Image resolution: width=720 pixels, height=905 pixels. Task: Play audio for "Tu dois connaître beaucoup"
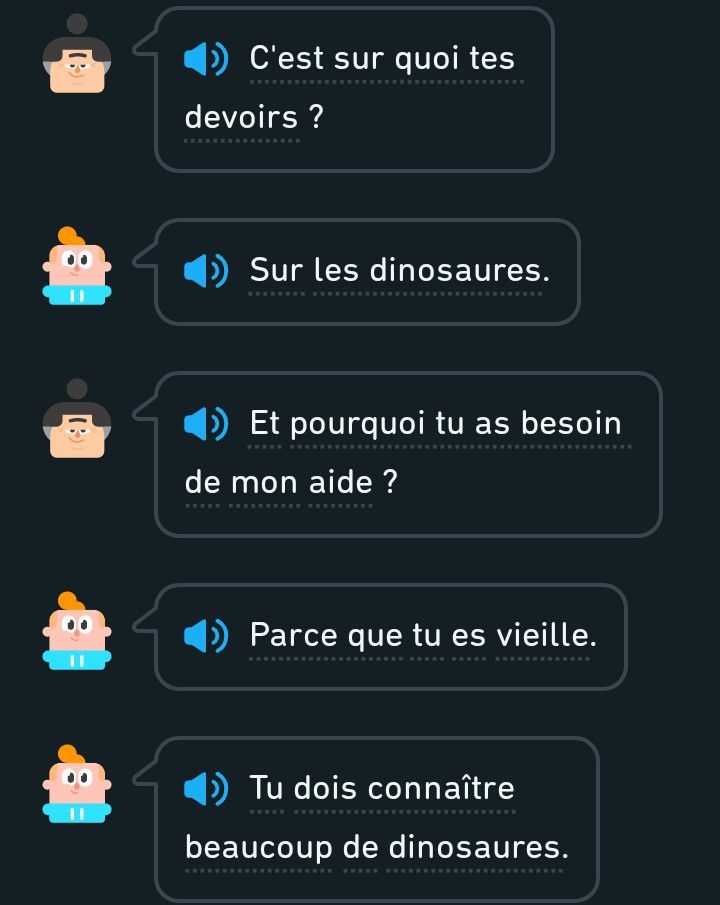[206, 788]
